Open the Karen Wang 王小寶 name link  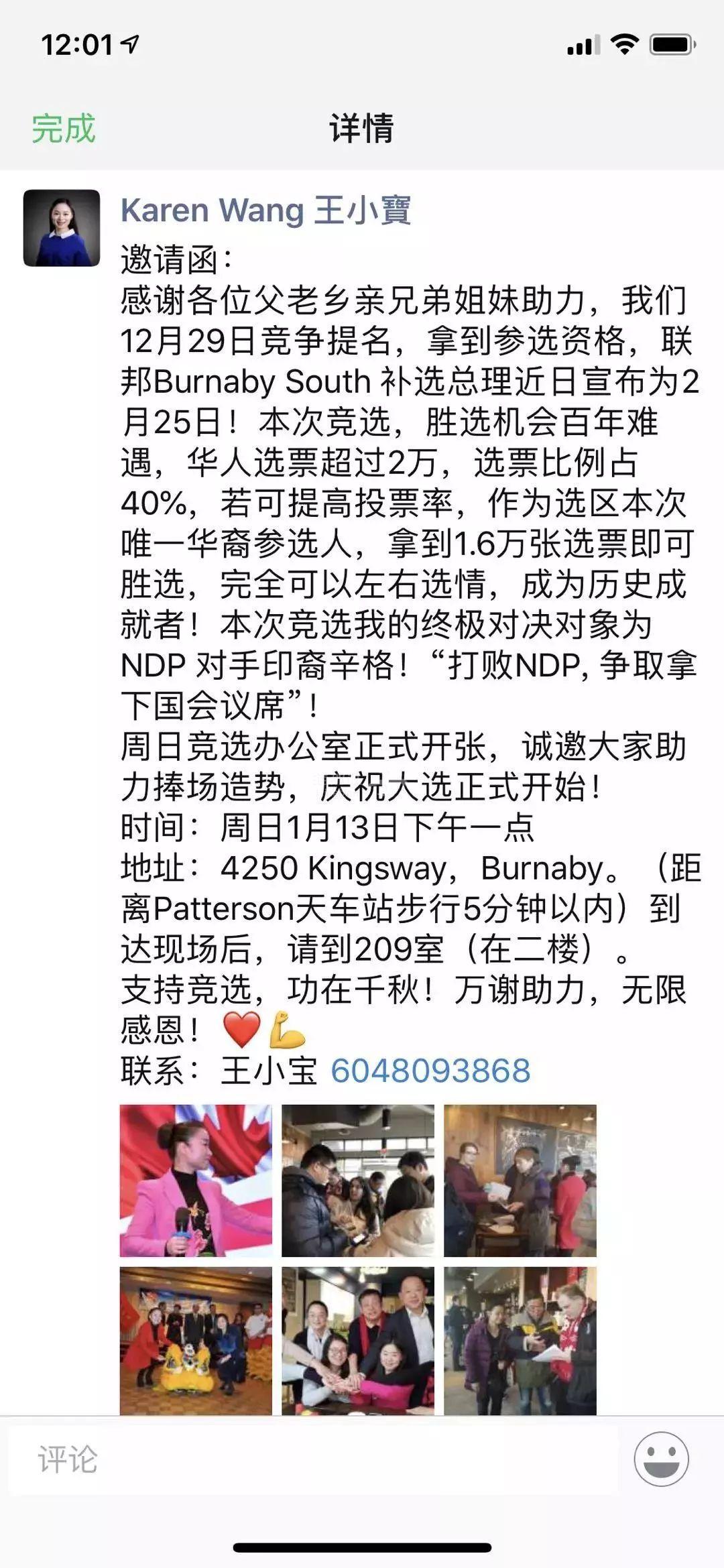(x=265, y=210)
